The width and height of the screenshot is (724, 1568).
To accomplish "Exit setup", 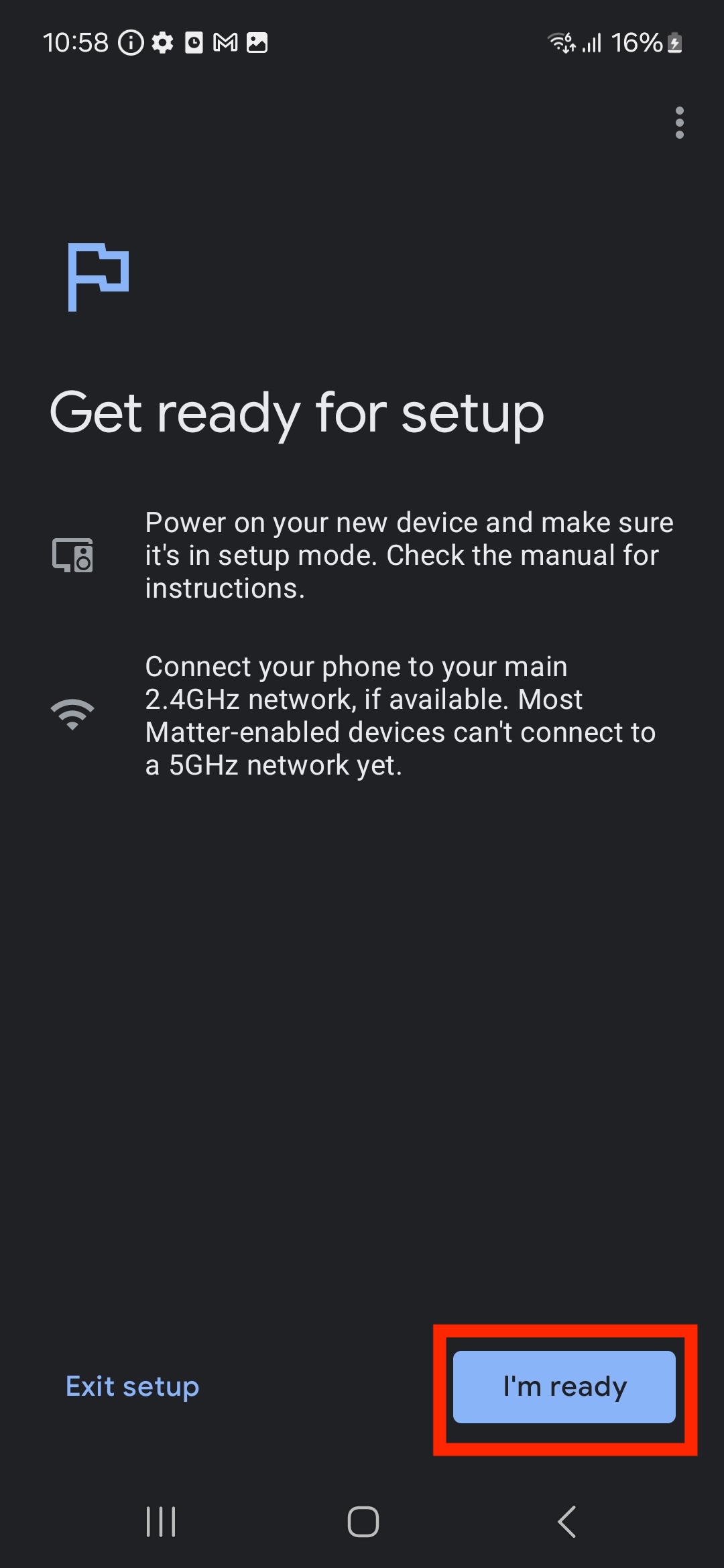I will point(132,1386).
